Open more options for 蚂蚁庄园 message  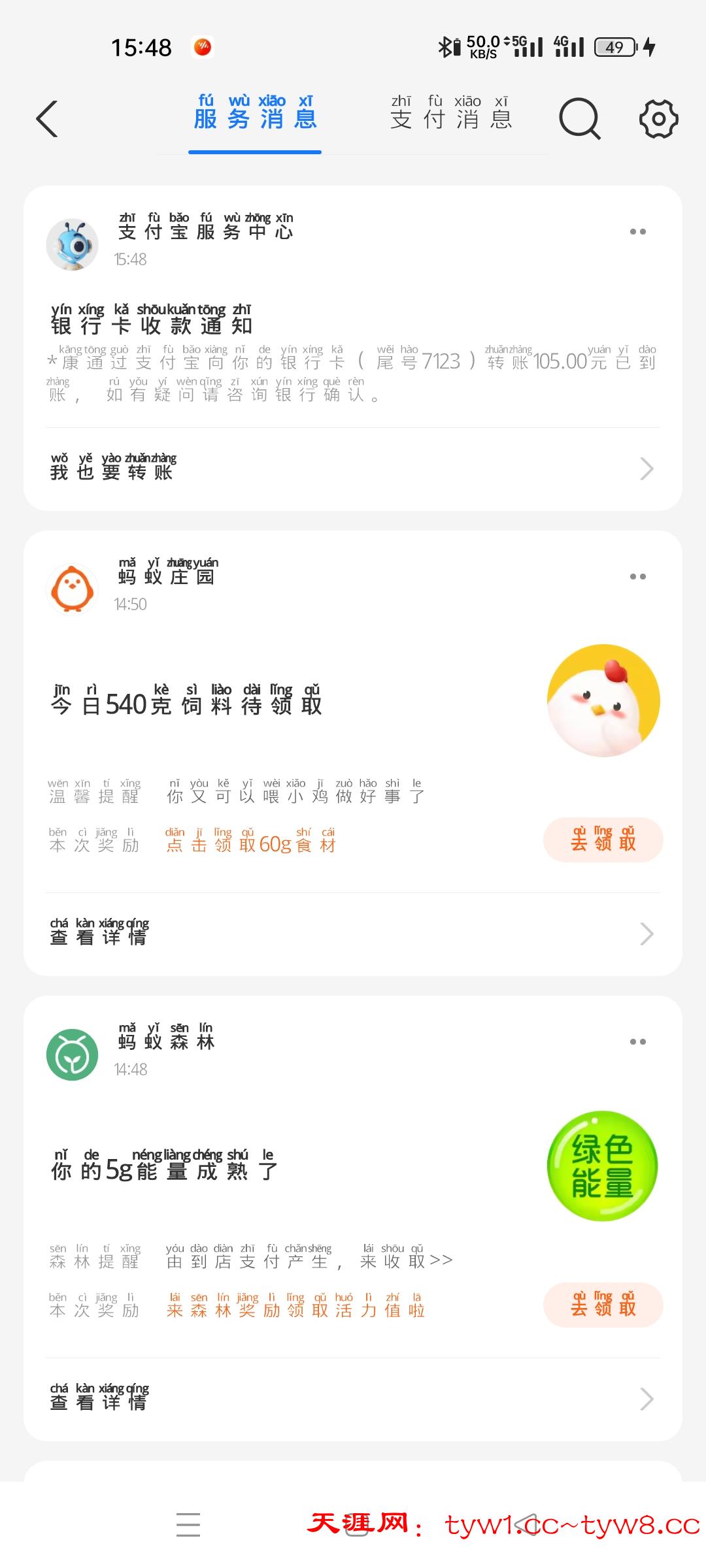coord(637,577)
